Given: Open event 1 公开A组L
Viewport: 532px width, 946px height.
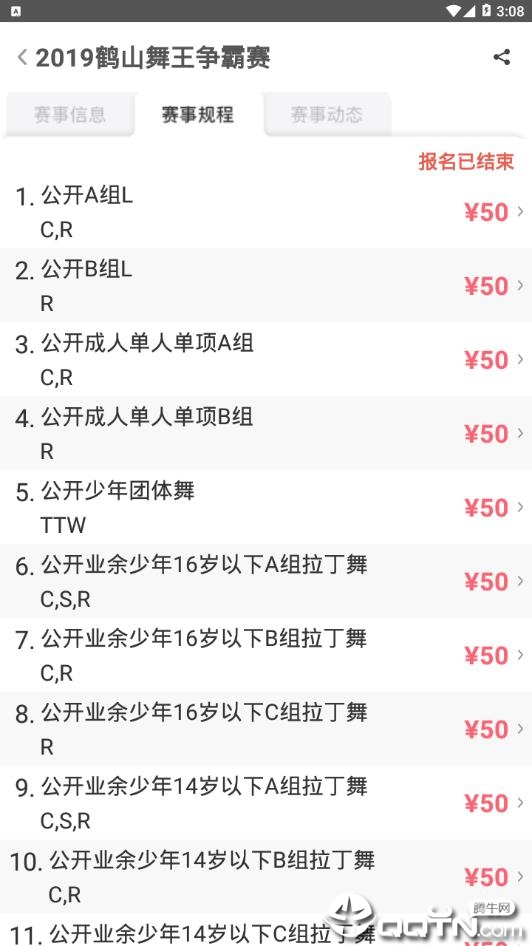Looking at the screenshot, I should point(266,212).
